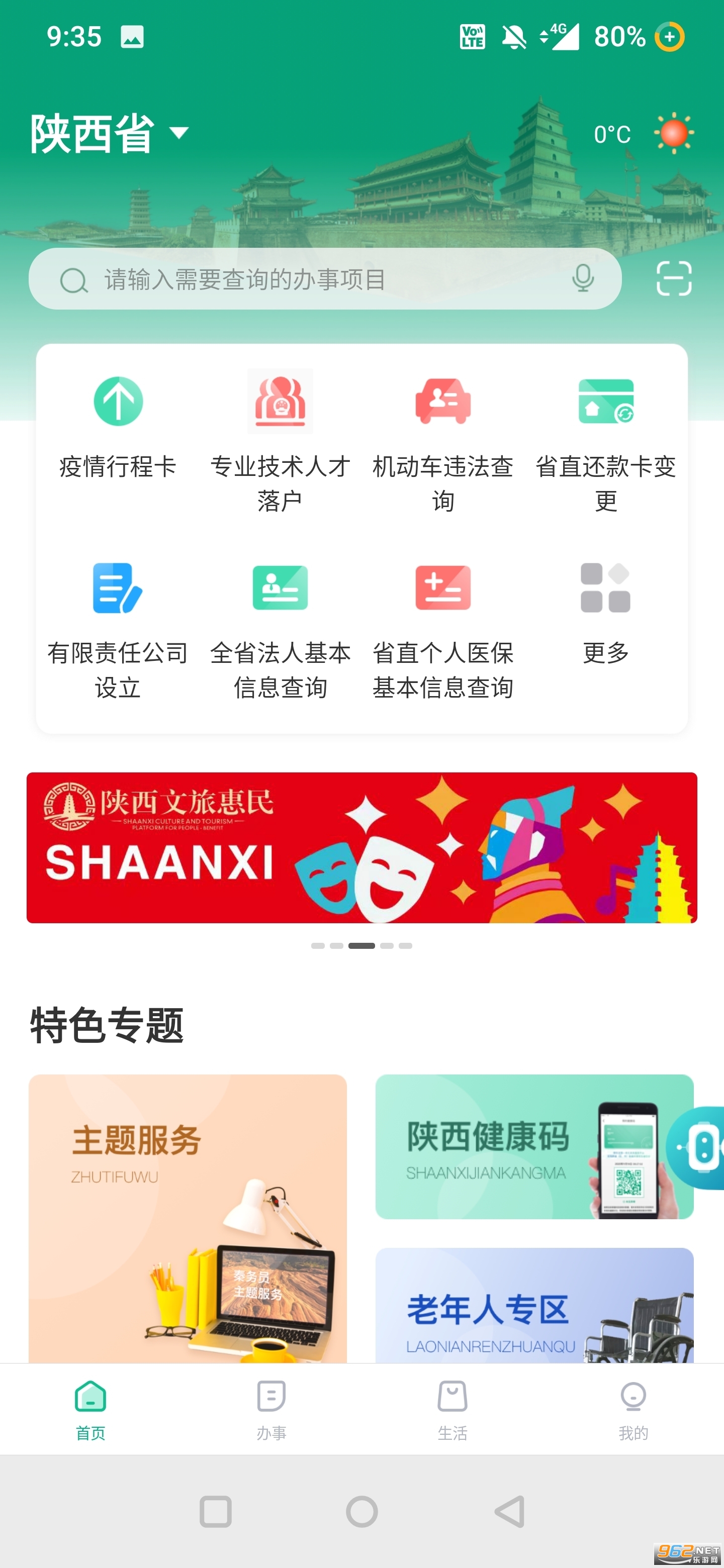Open 有限责任公司设立
Screen dimensions: 724x1568
pyautogui.click(x=118, y=627)
